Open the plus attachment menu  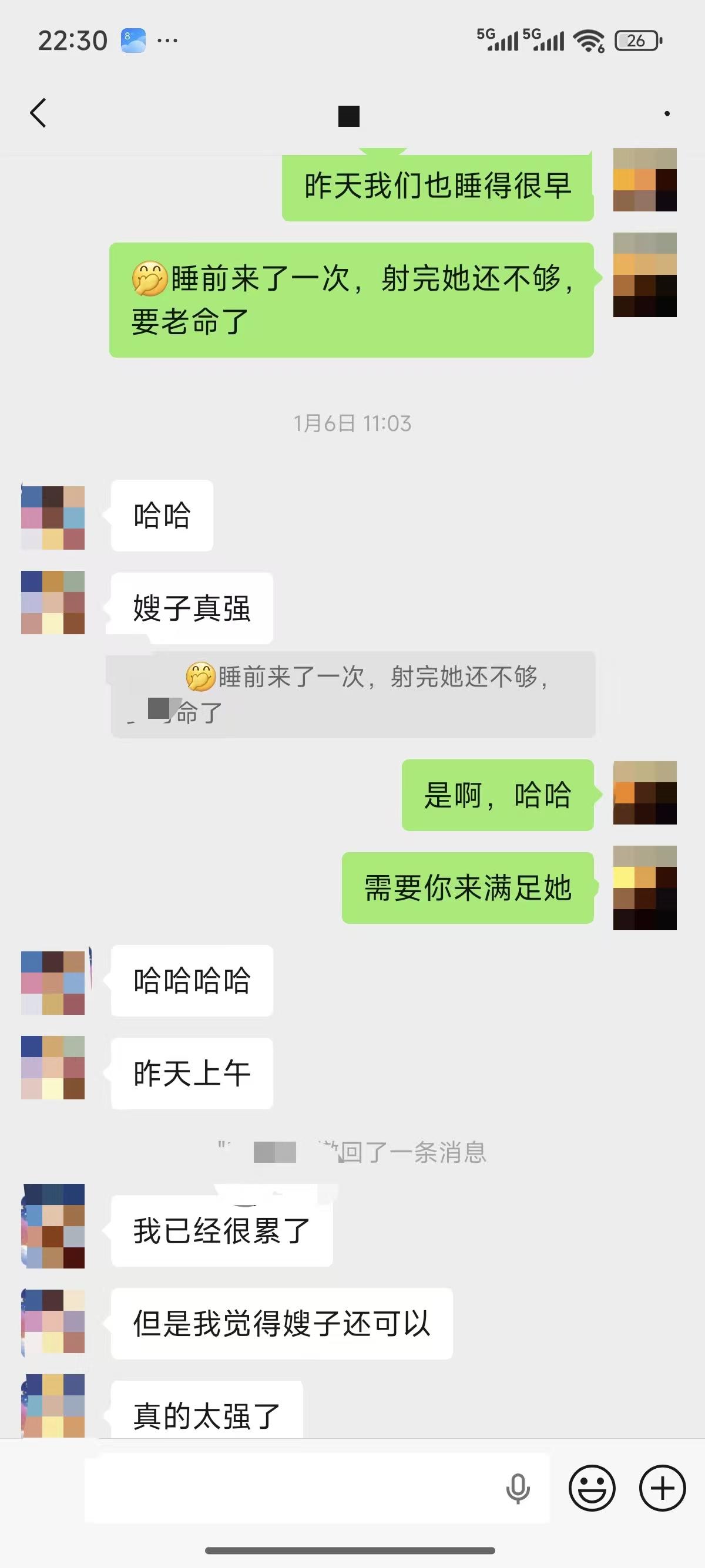coord(662,1488)
